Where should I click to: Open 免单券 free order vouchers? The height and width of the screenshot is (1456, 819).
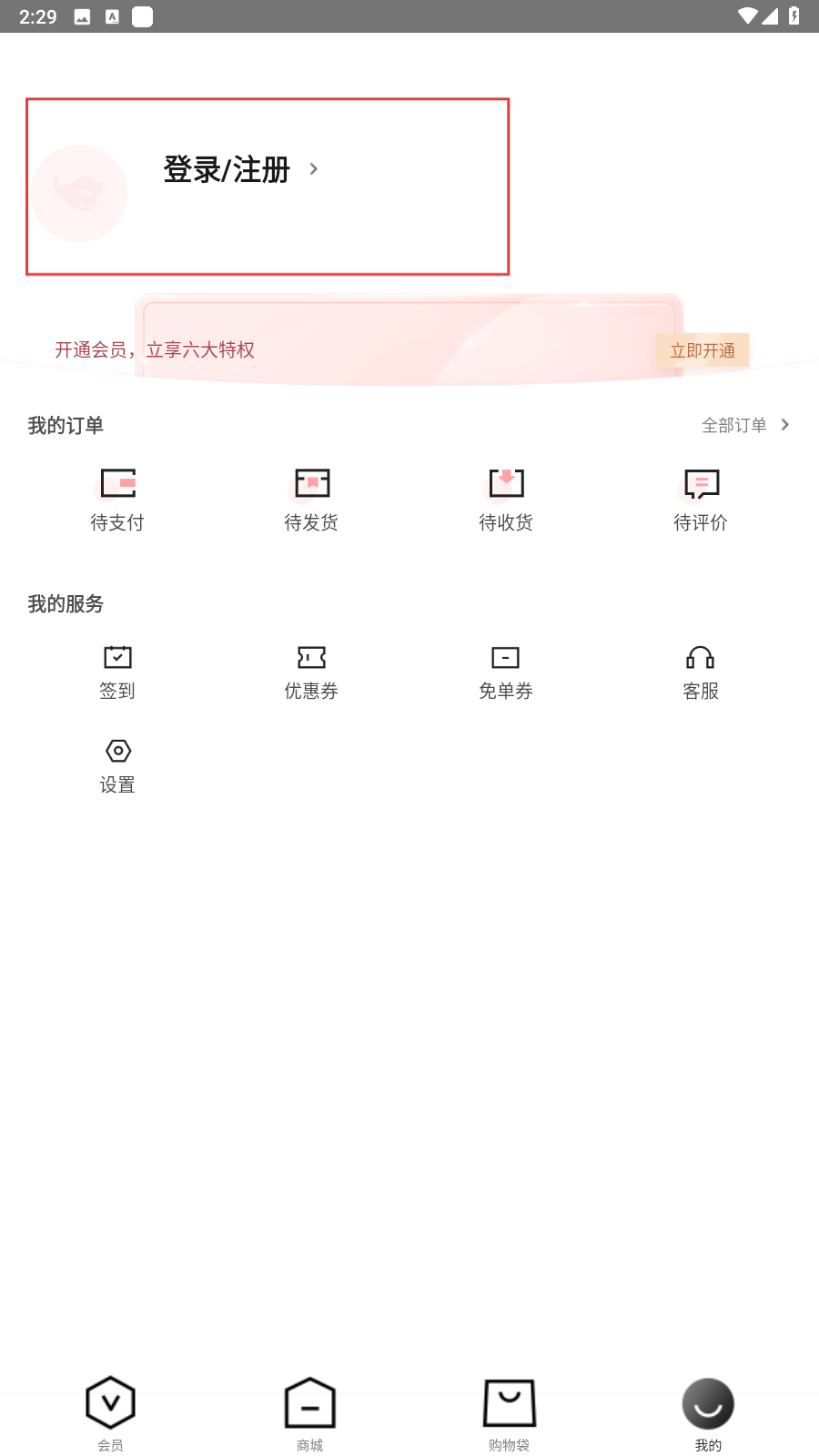506,672
